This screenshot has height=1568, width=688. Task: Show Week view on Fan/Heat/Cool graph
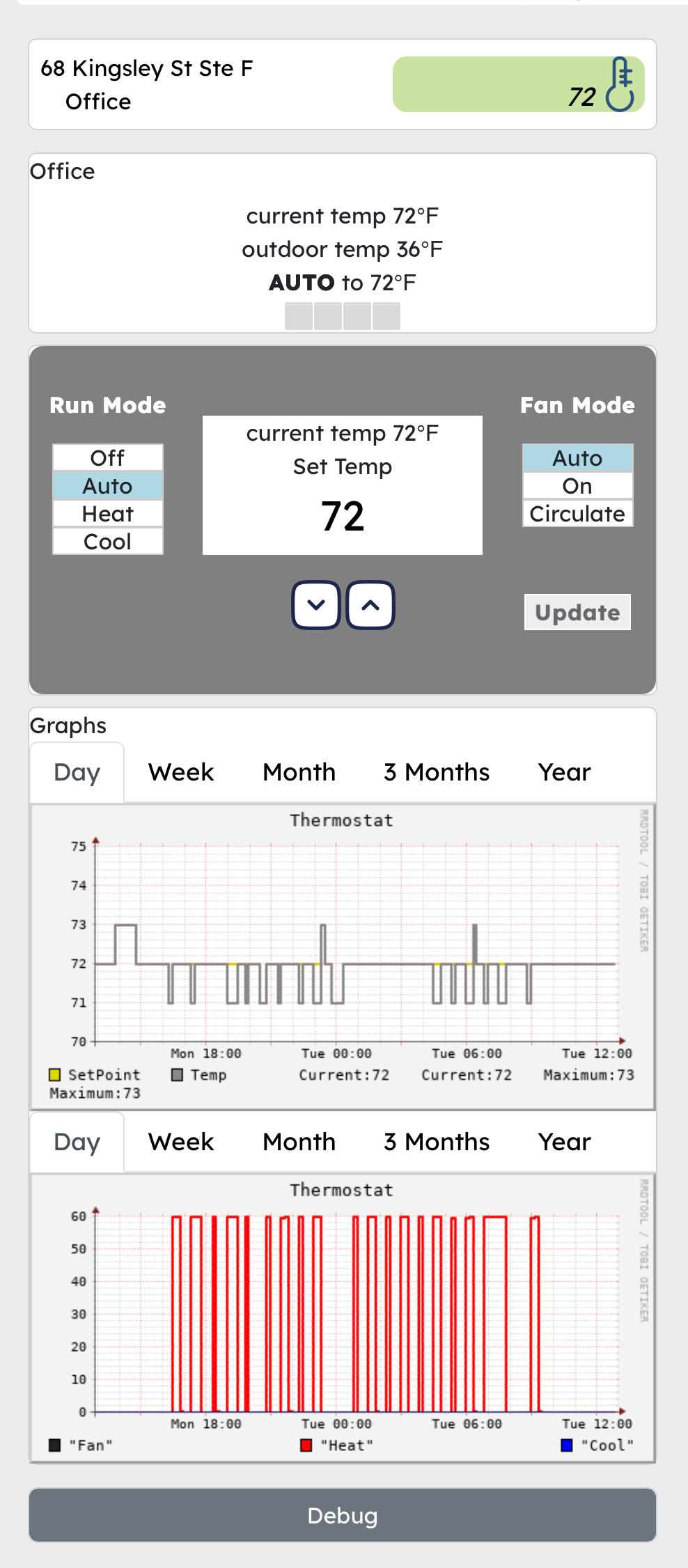(181, 1142)
